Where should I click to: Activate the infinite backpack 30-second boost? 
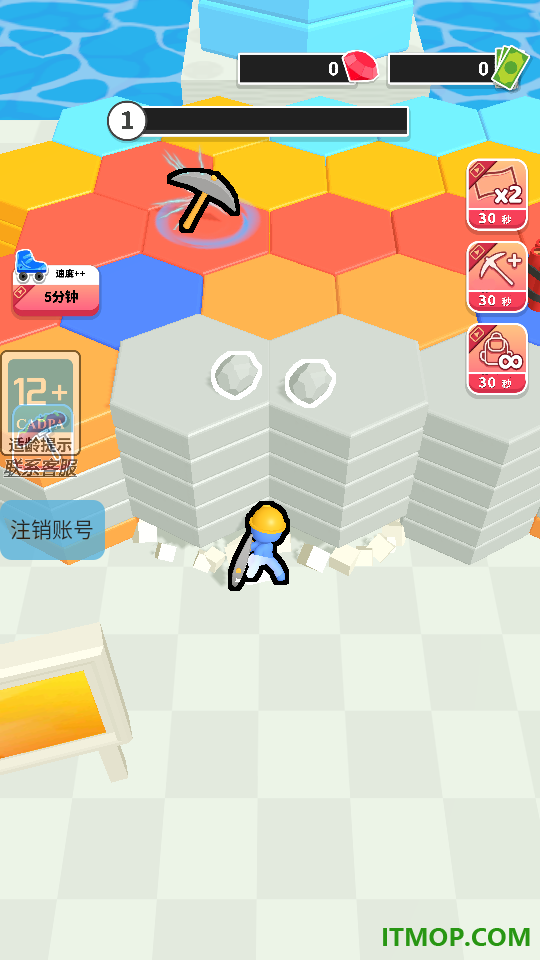tap(497, 359)
